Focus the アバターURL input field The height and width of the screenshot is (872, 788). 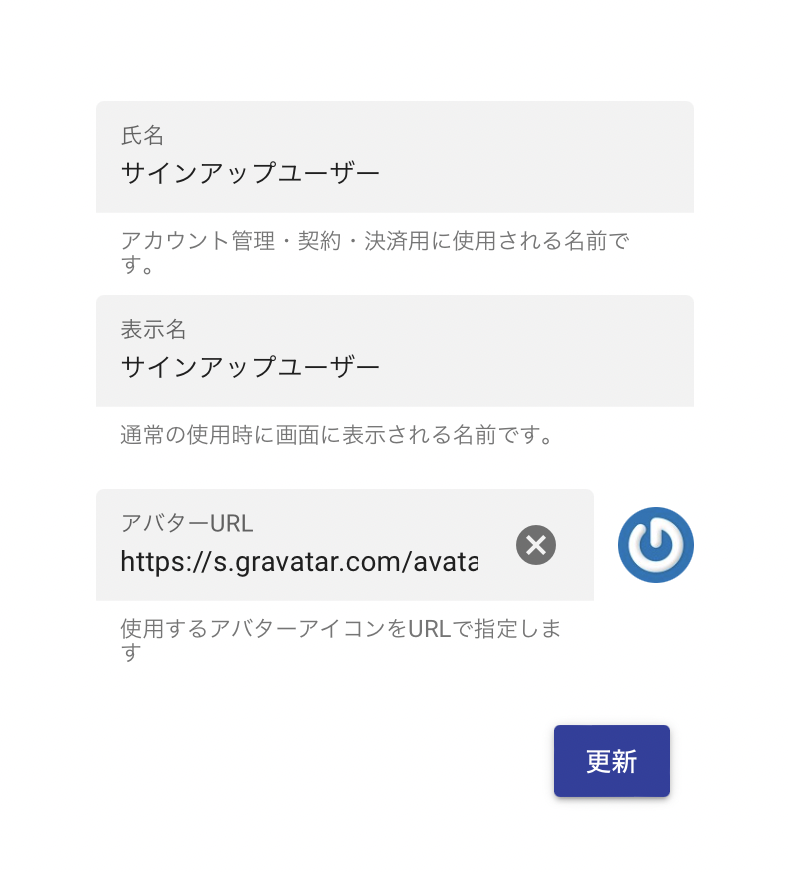300,561
